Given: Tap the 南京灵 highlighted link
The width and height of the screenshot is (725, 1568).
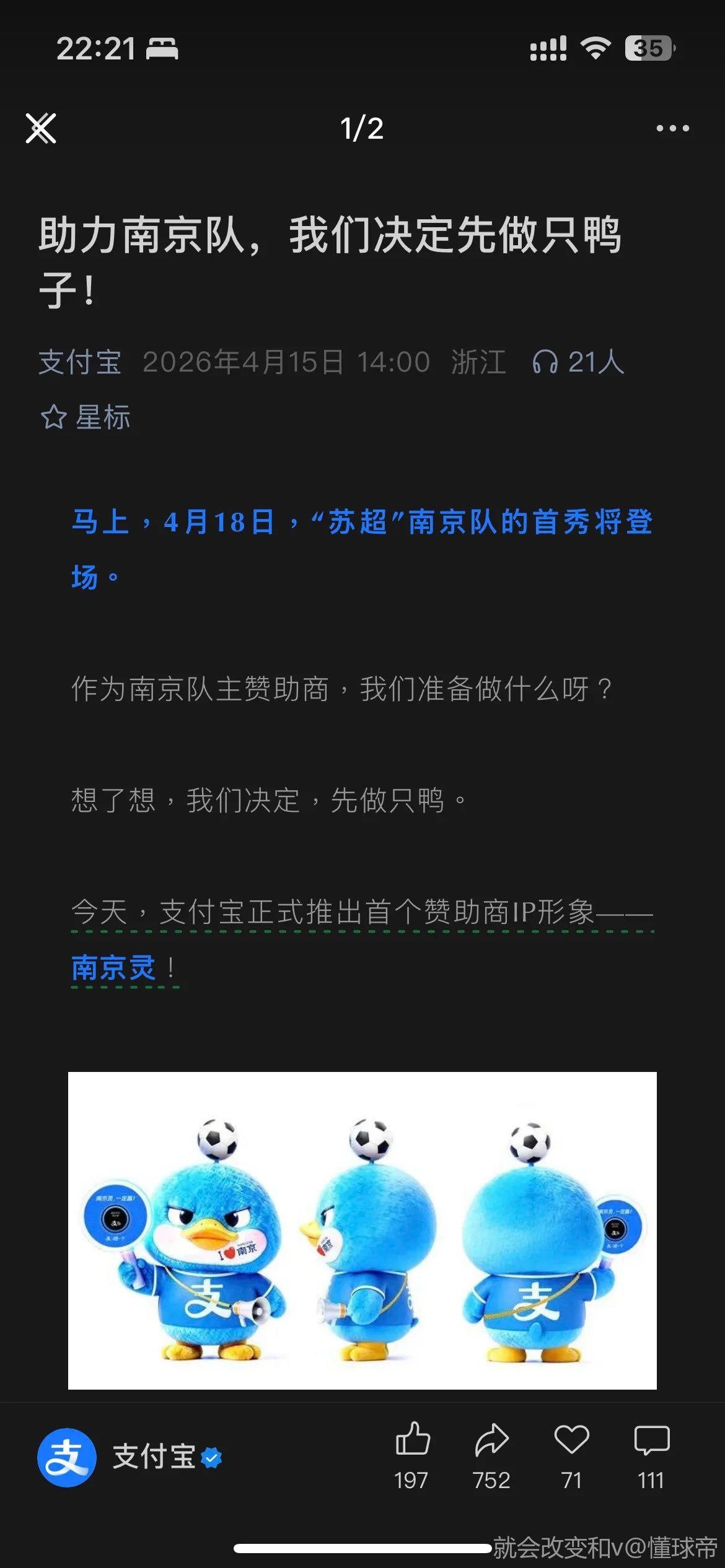Looking at the screenshot, I should [x=114, y=967].
